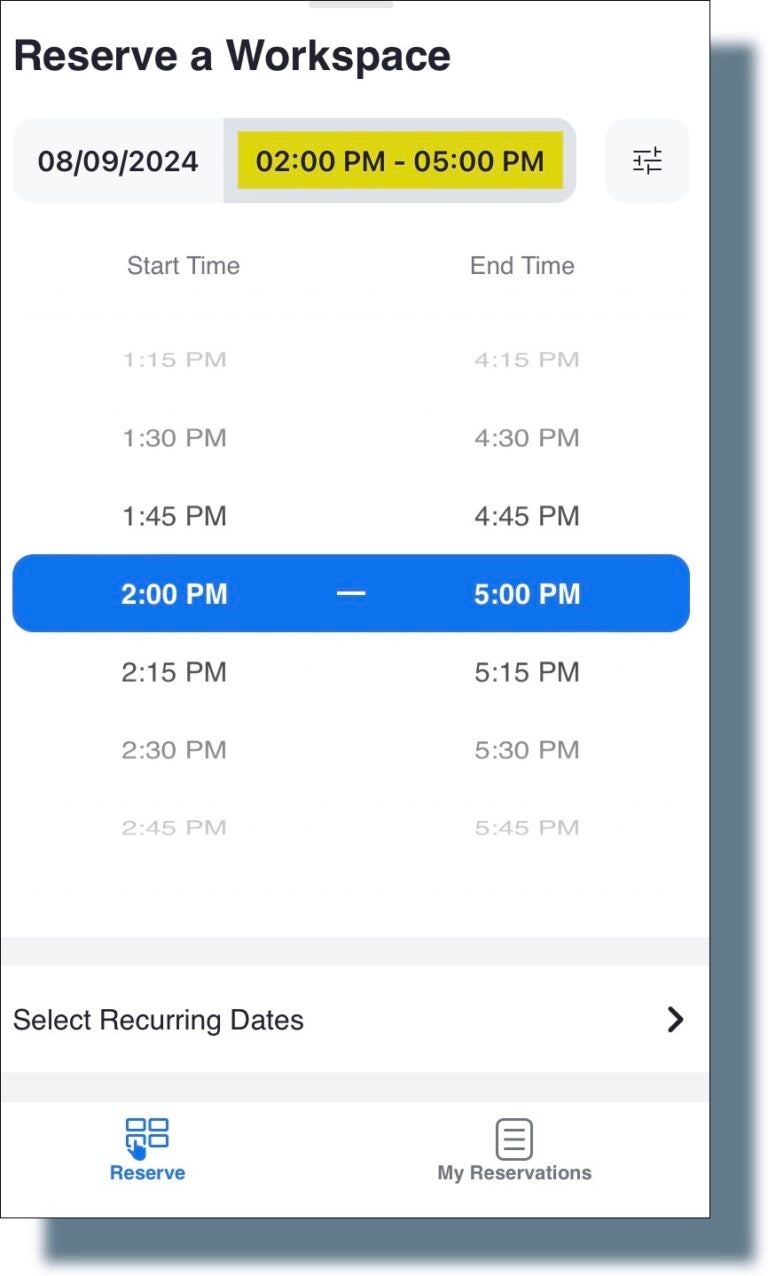
Task: Choose 1:45 PM as start time
Action: 175,515
